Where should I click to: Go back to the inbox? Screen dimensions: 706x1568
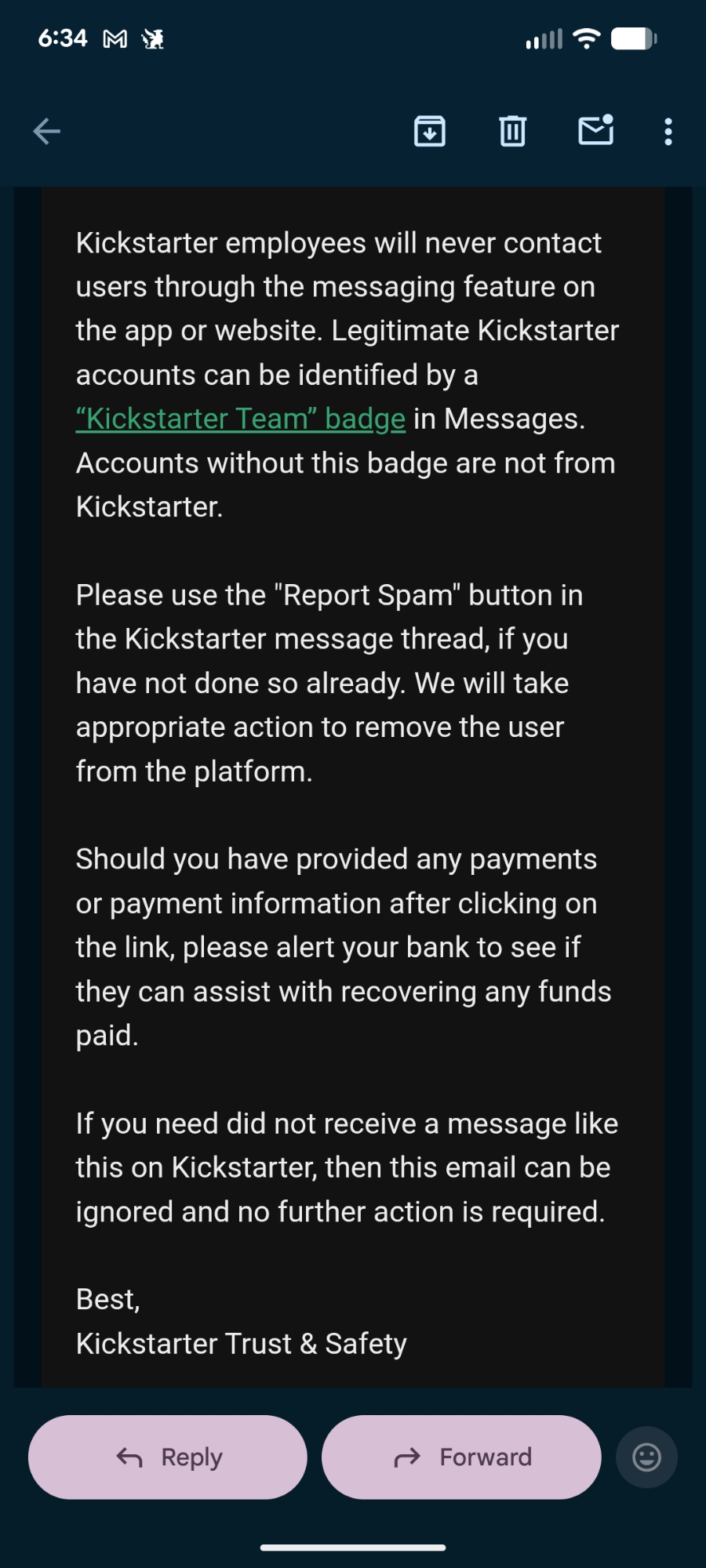[x=47, y=132]
